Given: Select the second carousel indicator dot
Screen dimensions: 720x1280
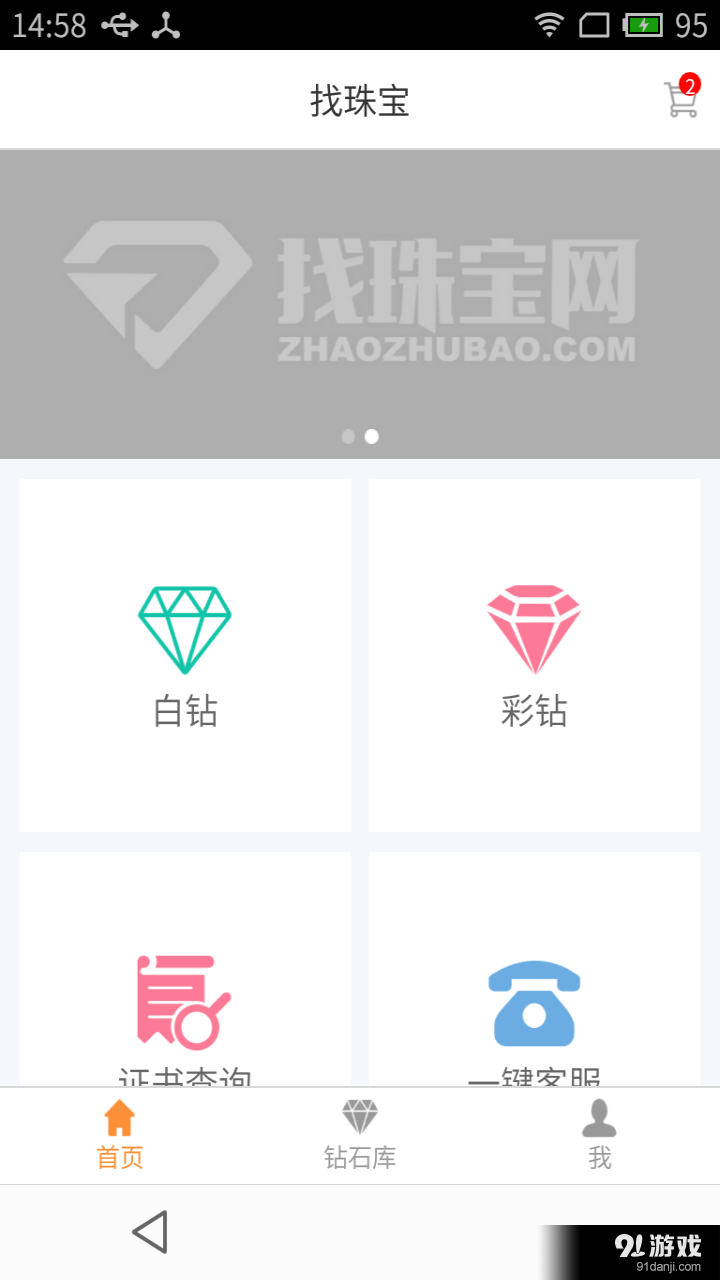Looking at the screenshot, I should tap(372, 436).
